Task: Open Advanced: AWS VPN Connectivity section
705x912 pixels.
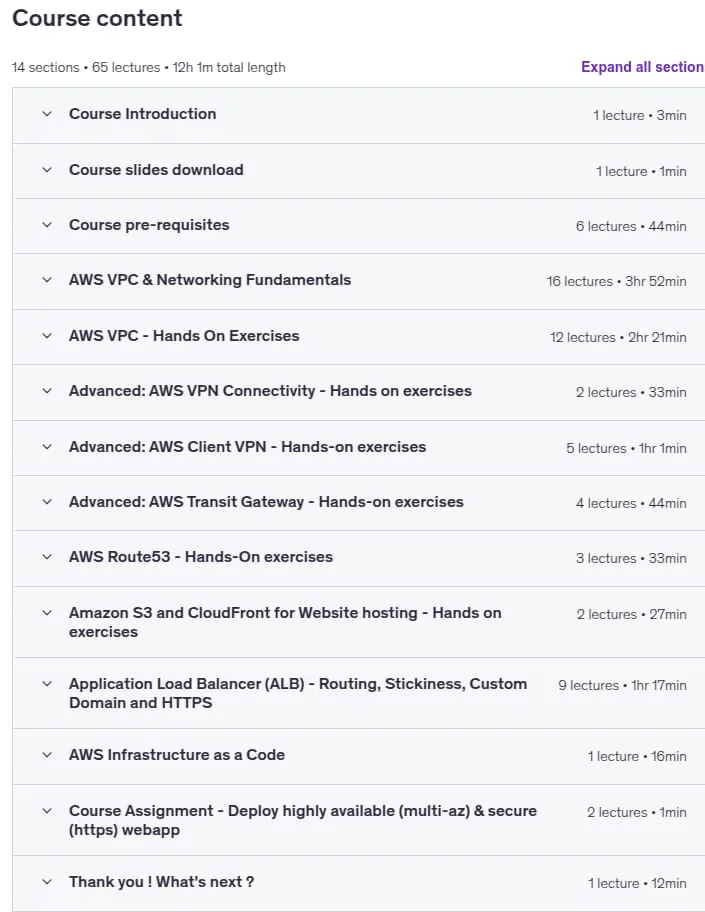Action: tap(358, 393)
